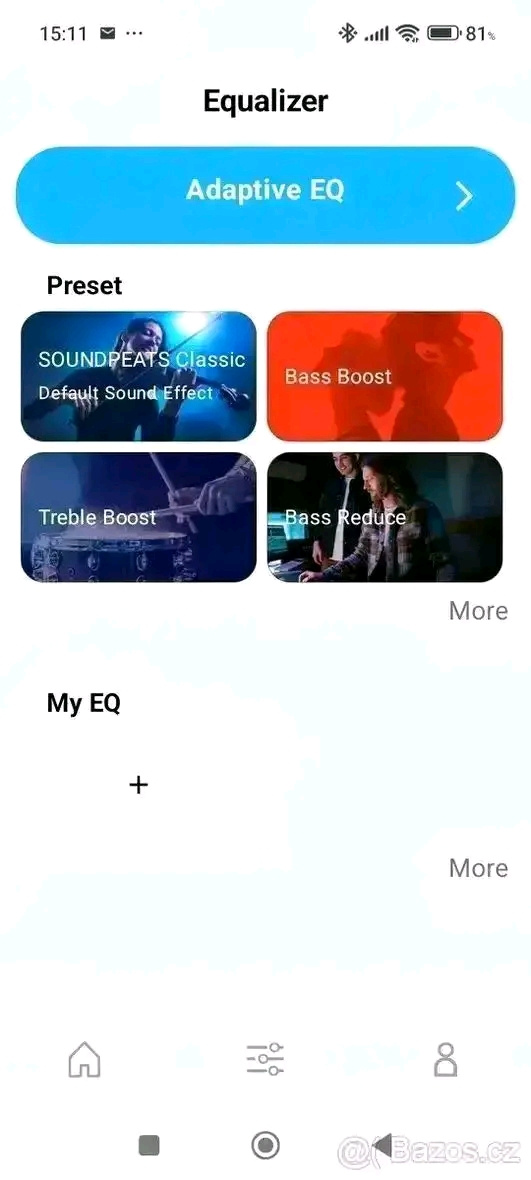Add a new custom My EQ
Viewport: 531px width, 1180px height.
pyautogui.click(x=138, y=785)
